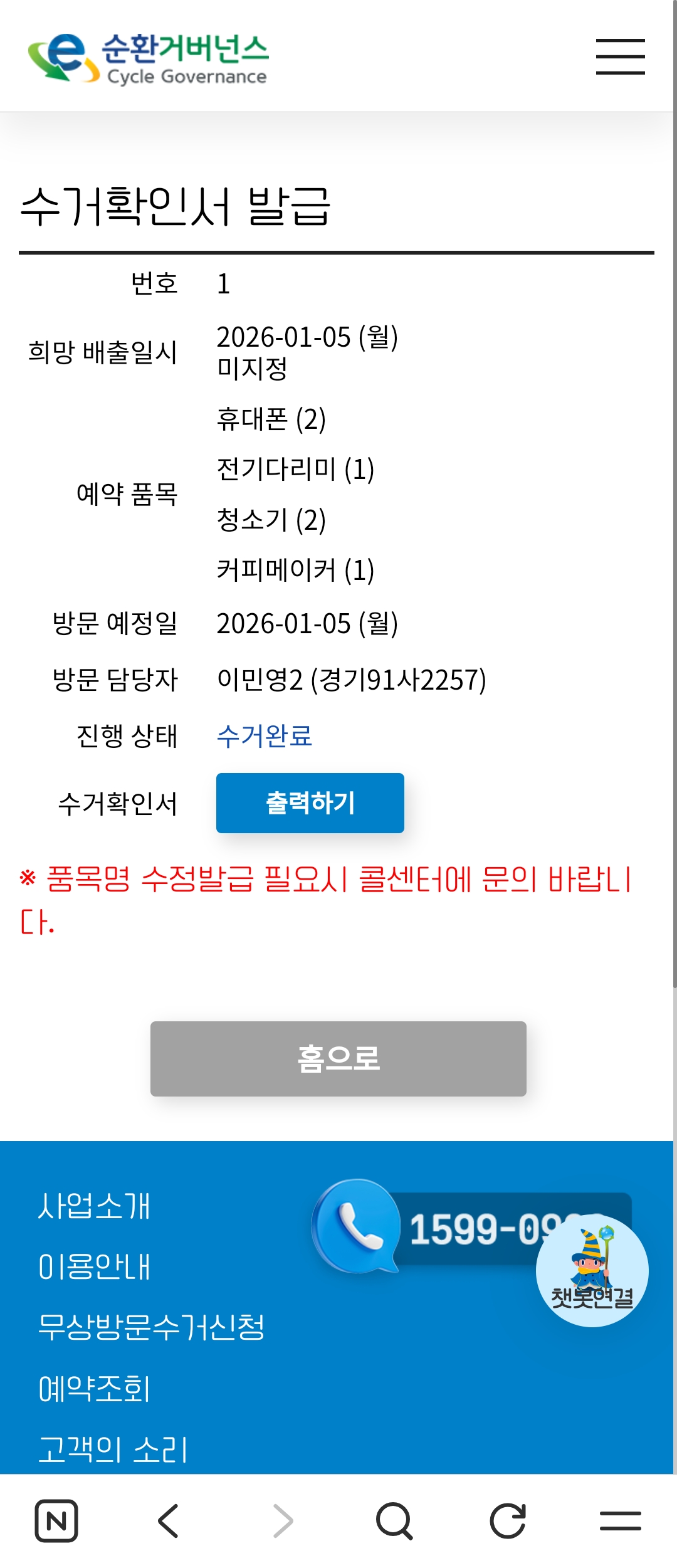The width and height of the screenshot is (677, 1568).
Task: Open the 고객의 소리 footer link
Action: tap(113, 1449)
